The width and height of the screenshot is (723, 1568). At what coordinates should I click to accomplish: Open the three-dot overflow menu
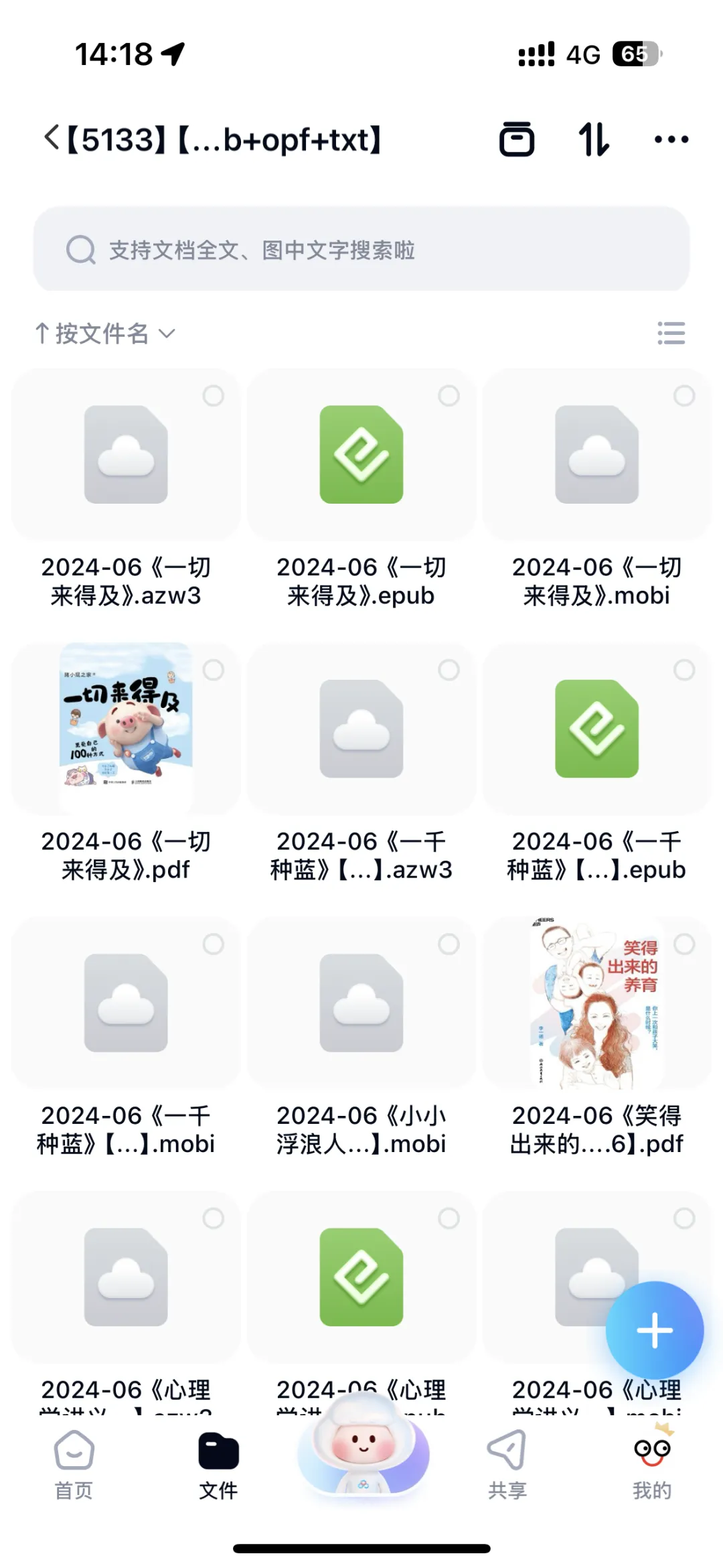click(671, 139)
